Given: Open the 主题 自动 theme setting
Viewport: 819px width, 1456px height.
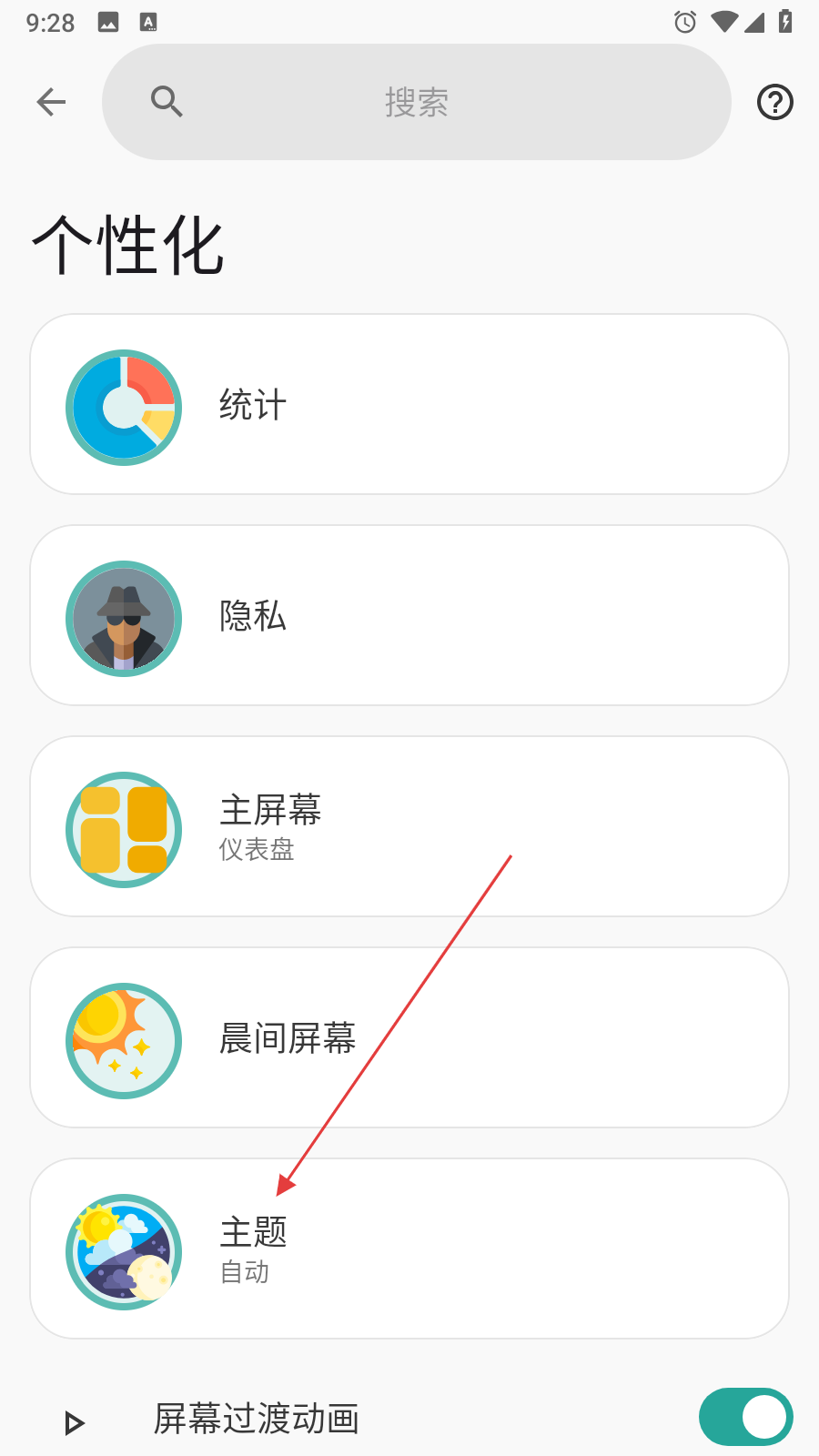Looking at the screenshot, I should tap(409, 1249).
